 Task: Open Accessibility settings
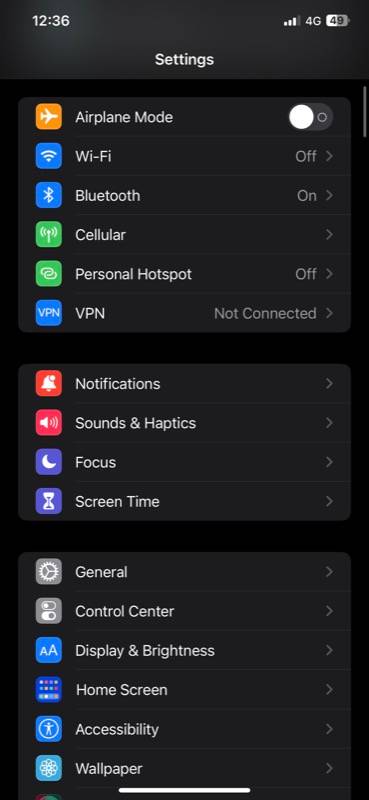coord(184,729)
